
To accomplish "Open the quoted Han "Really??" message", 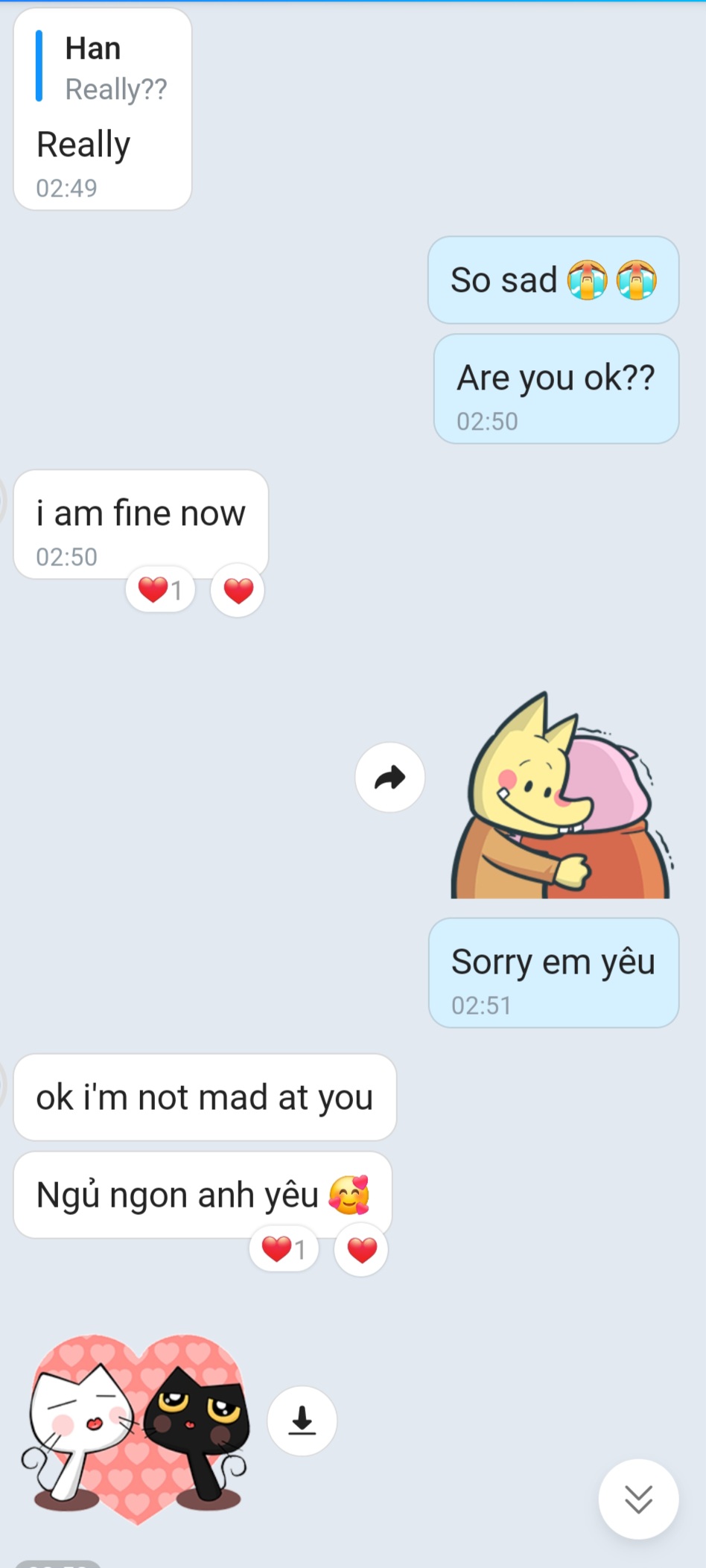I will [103, 69].
